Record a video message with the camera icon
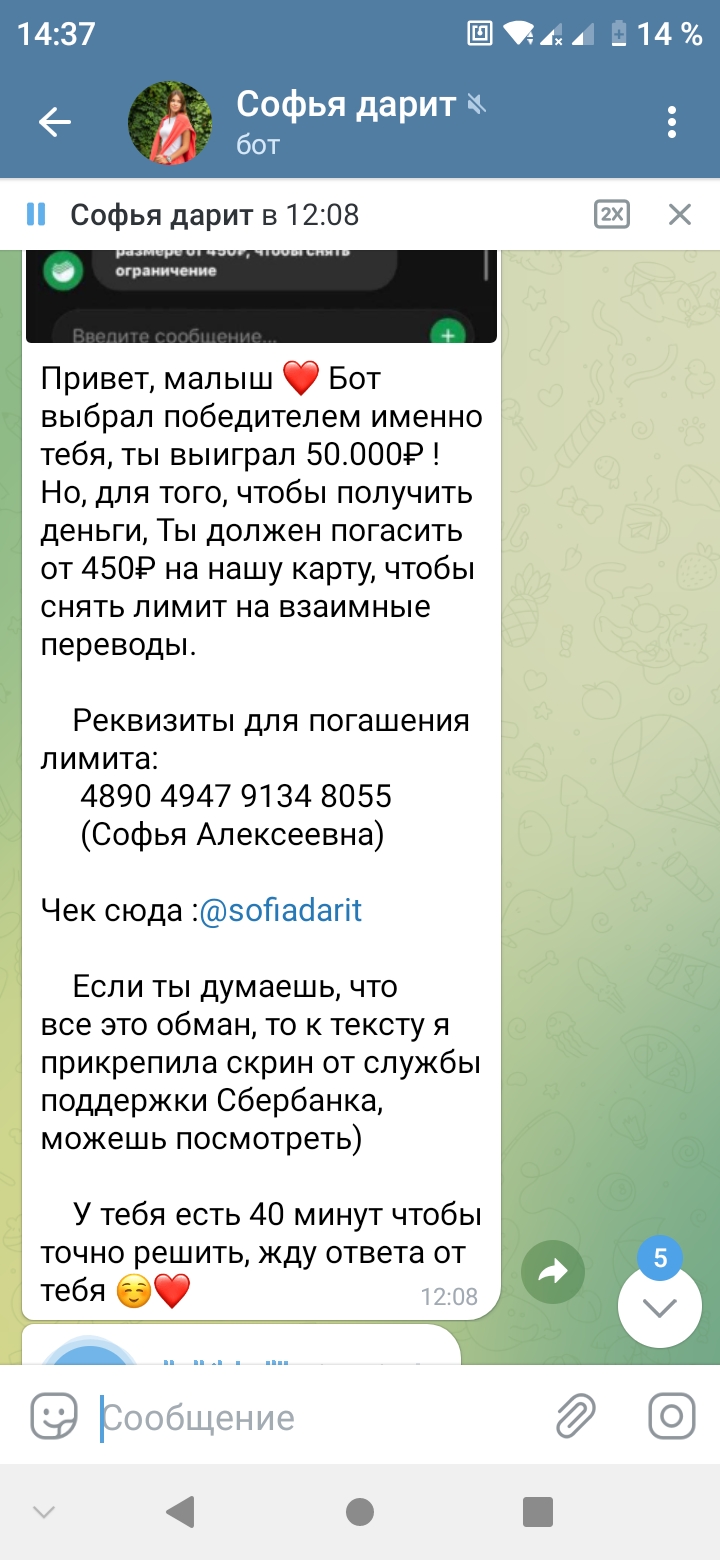 click(x=672, y=1416)
